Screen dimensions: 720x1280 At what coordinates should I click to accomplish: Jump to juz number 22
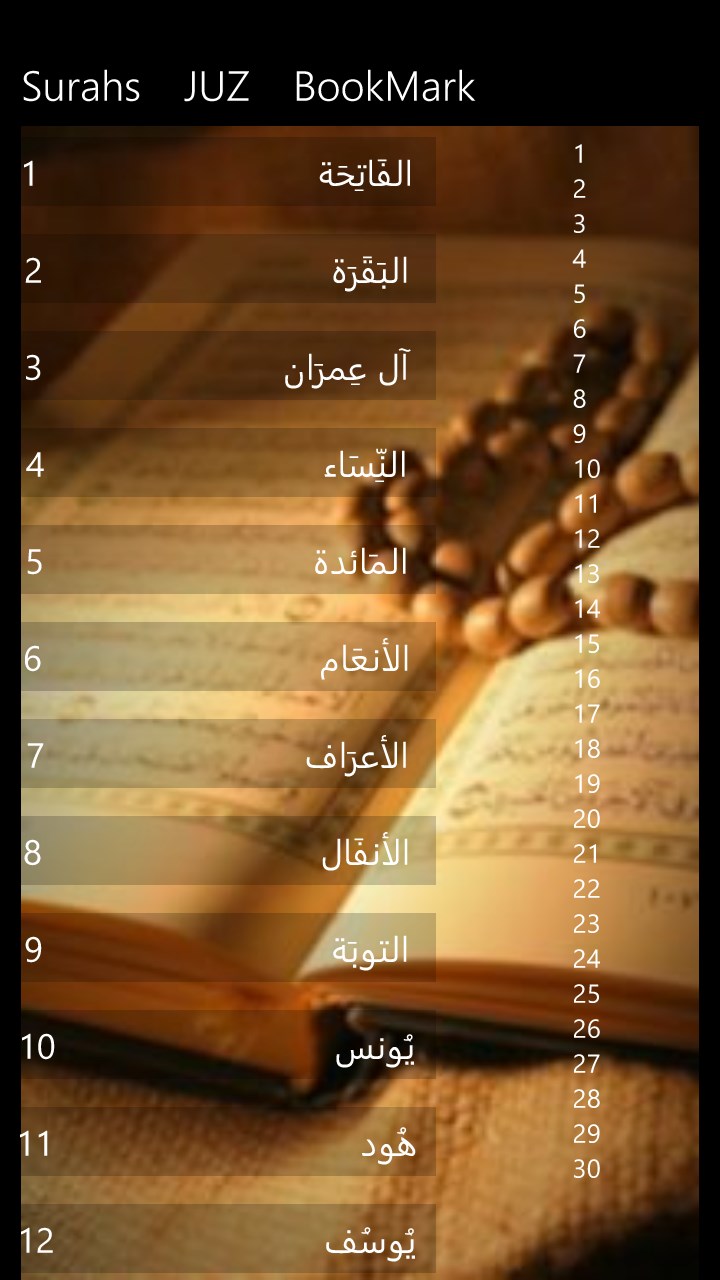pos(587,889)
